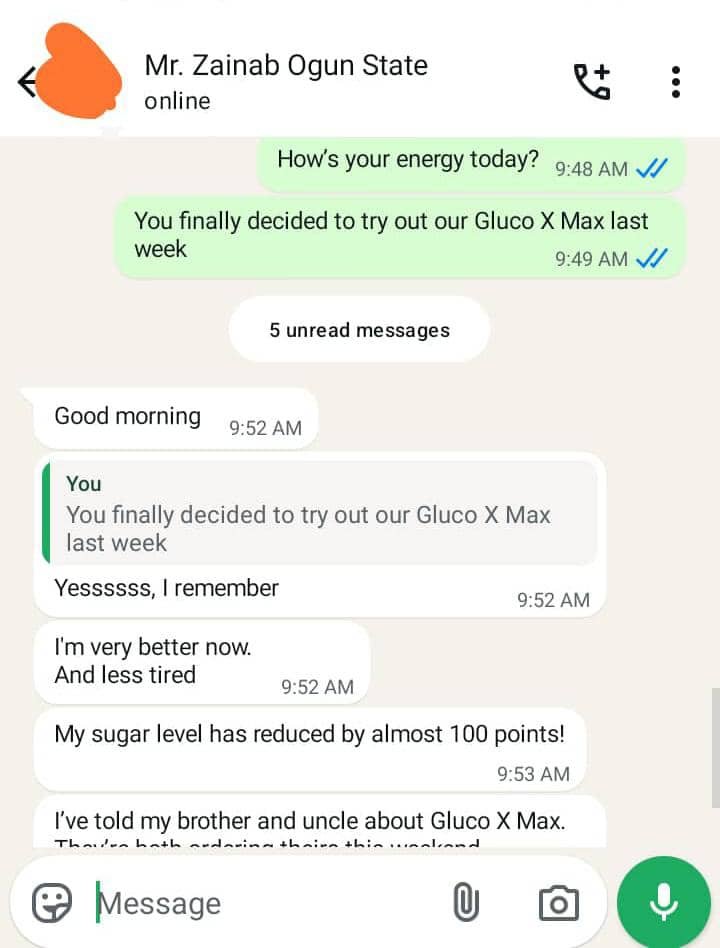
Task: Jump to the quoted Gluco X Max message
Action: 316,514
